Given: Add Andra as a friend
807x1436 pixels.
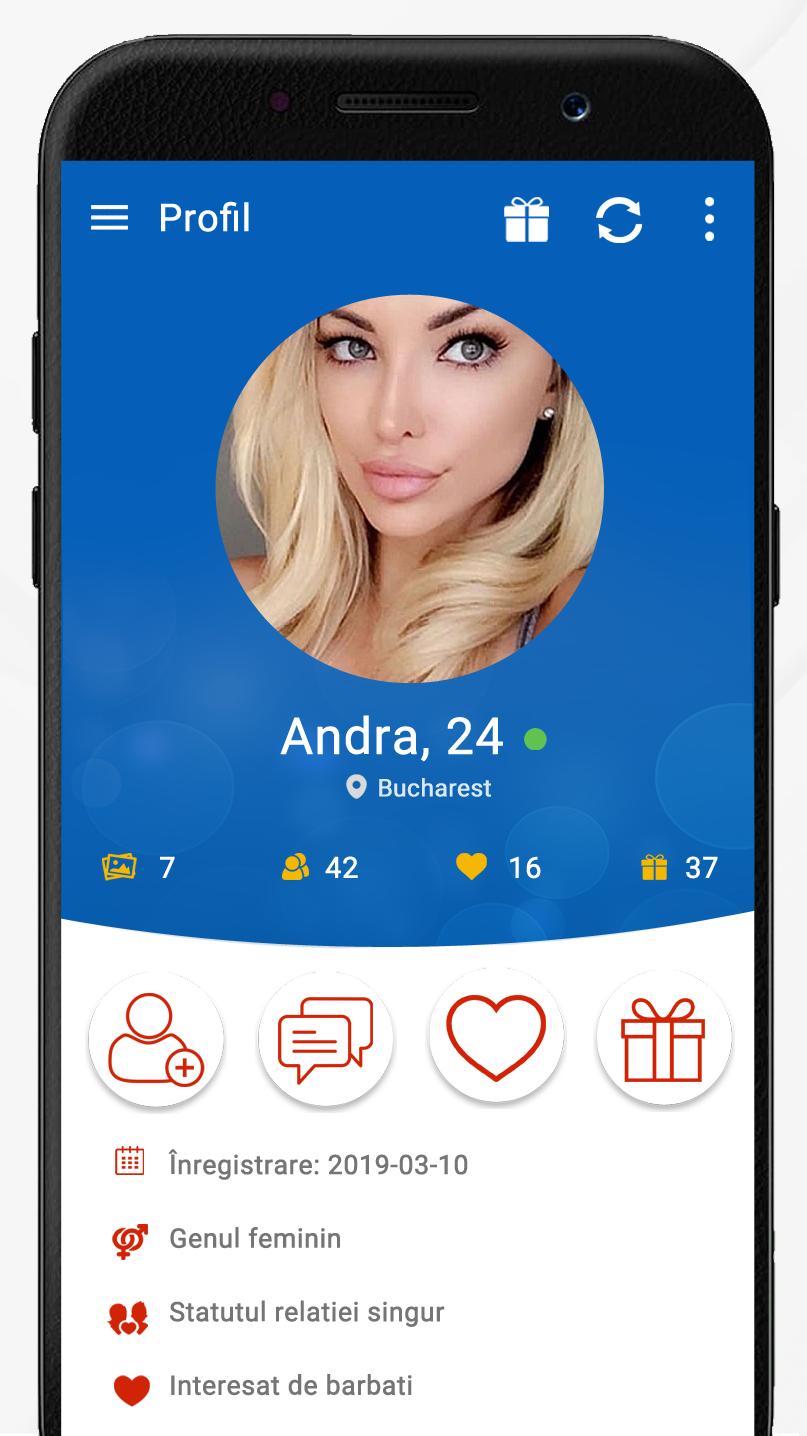Looking at the screenshot, I should point(156,1039).
